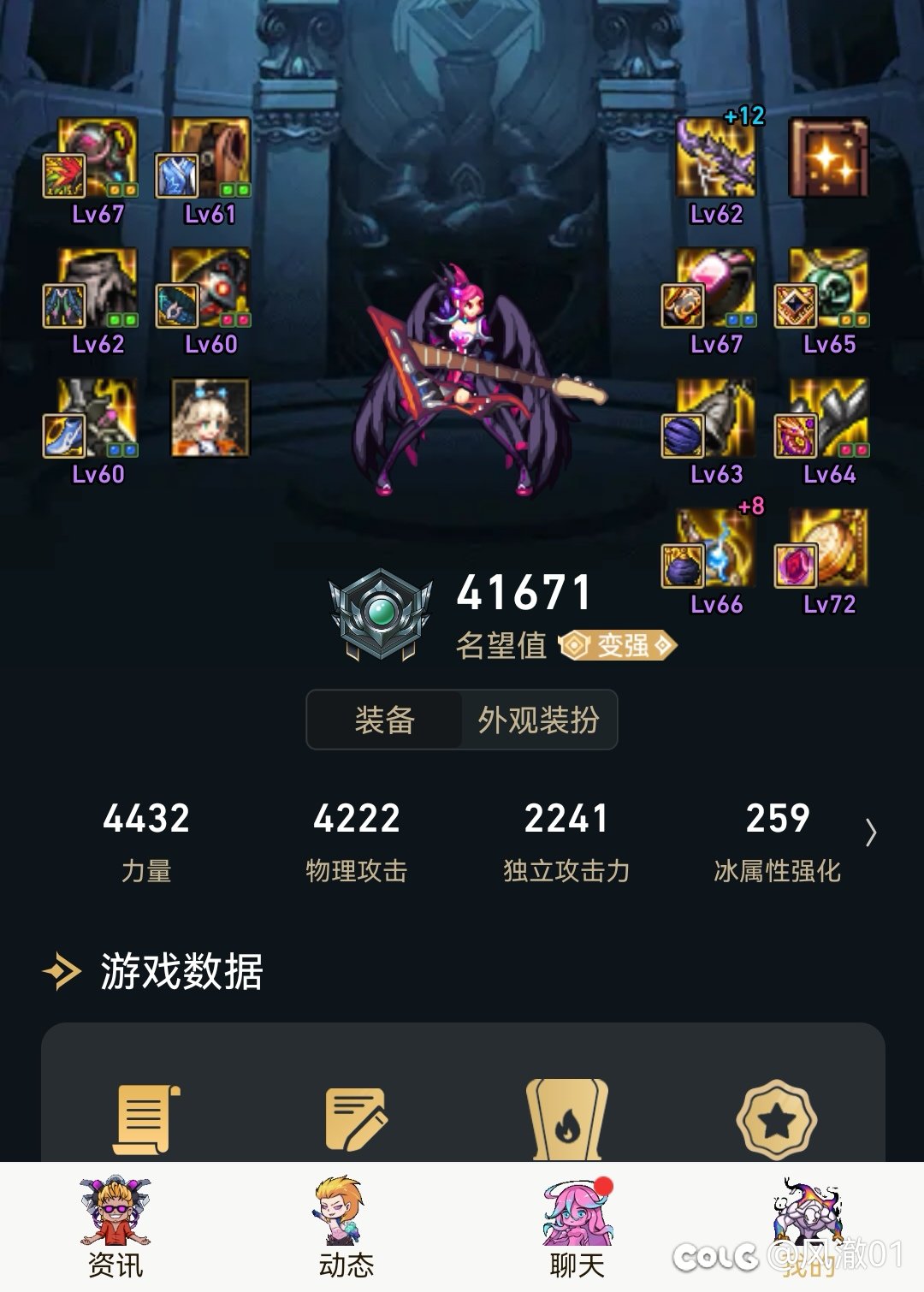View the Lv64 equipment item
This screenshot has width=924, height=1292.
[x=827, y=419]
